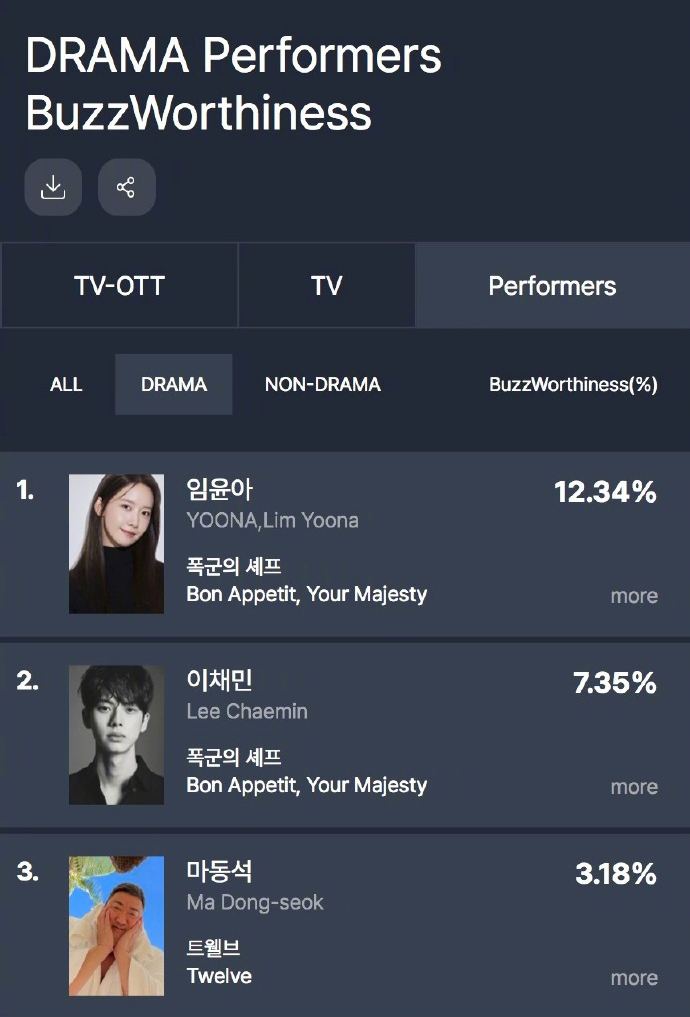Filter by ALL performers
This screenshot has height=1017, width=690.
66,384
